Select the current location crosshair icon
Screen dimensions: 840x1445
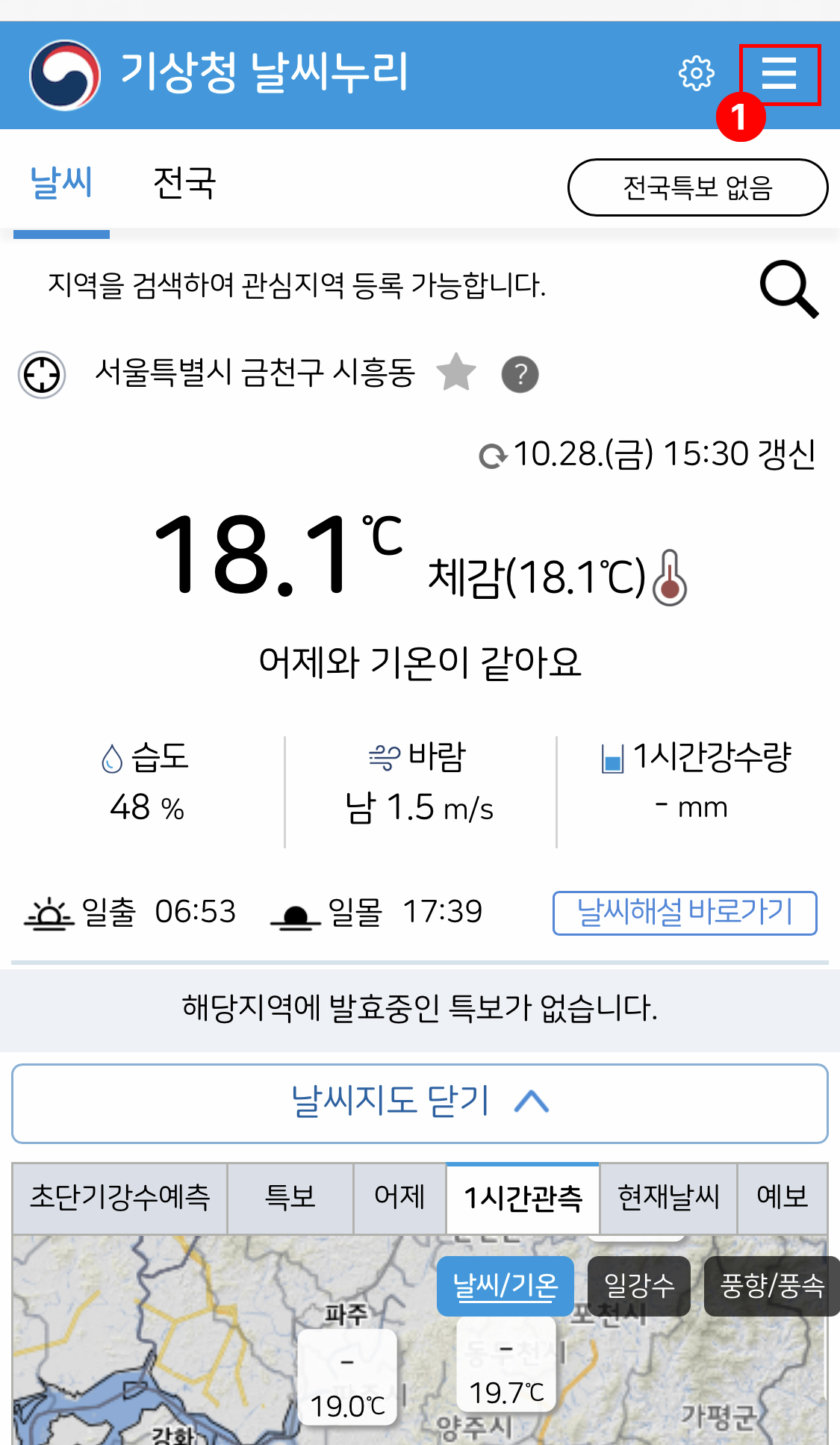(41, 373)
